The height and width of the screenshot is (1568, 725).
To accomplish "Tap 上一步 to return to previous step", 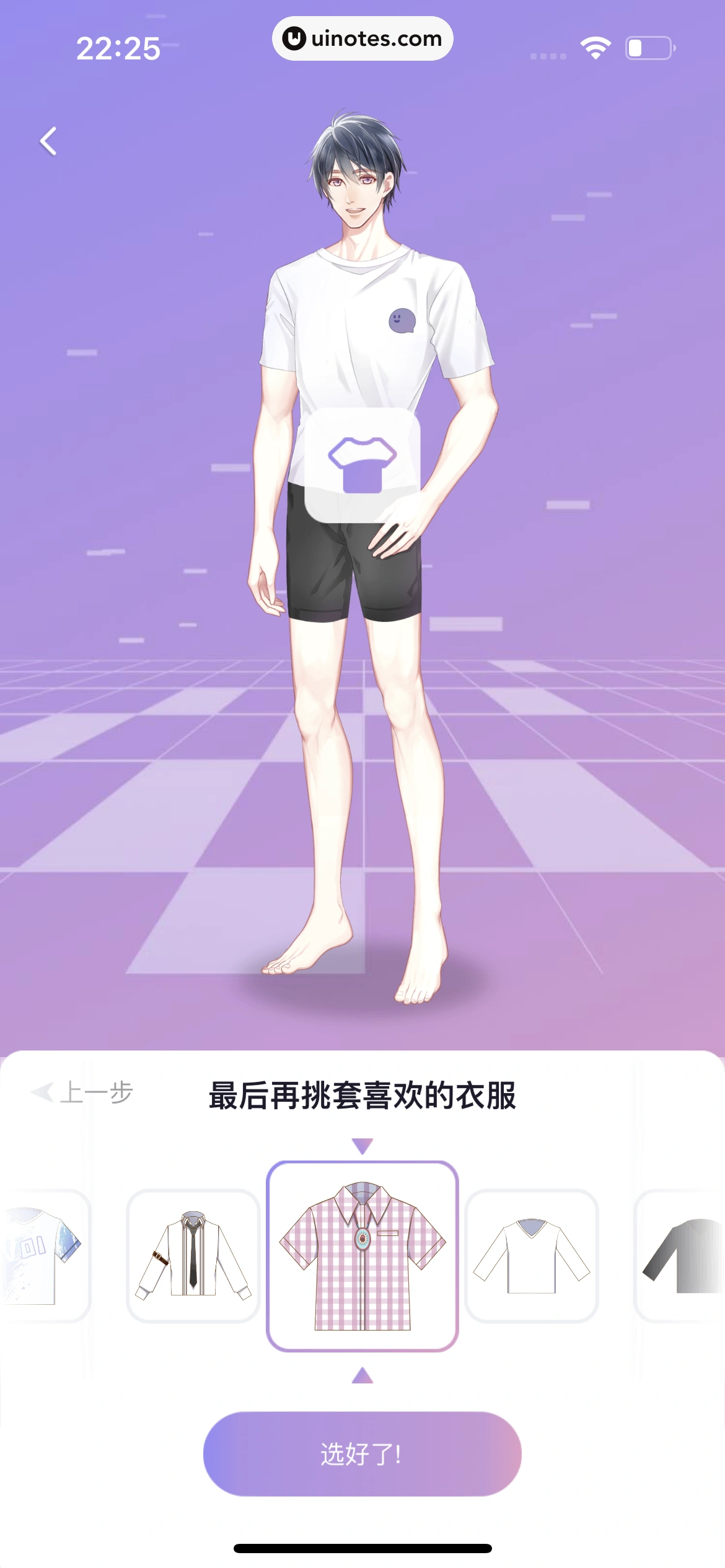I will click(x=84, y=1092).
